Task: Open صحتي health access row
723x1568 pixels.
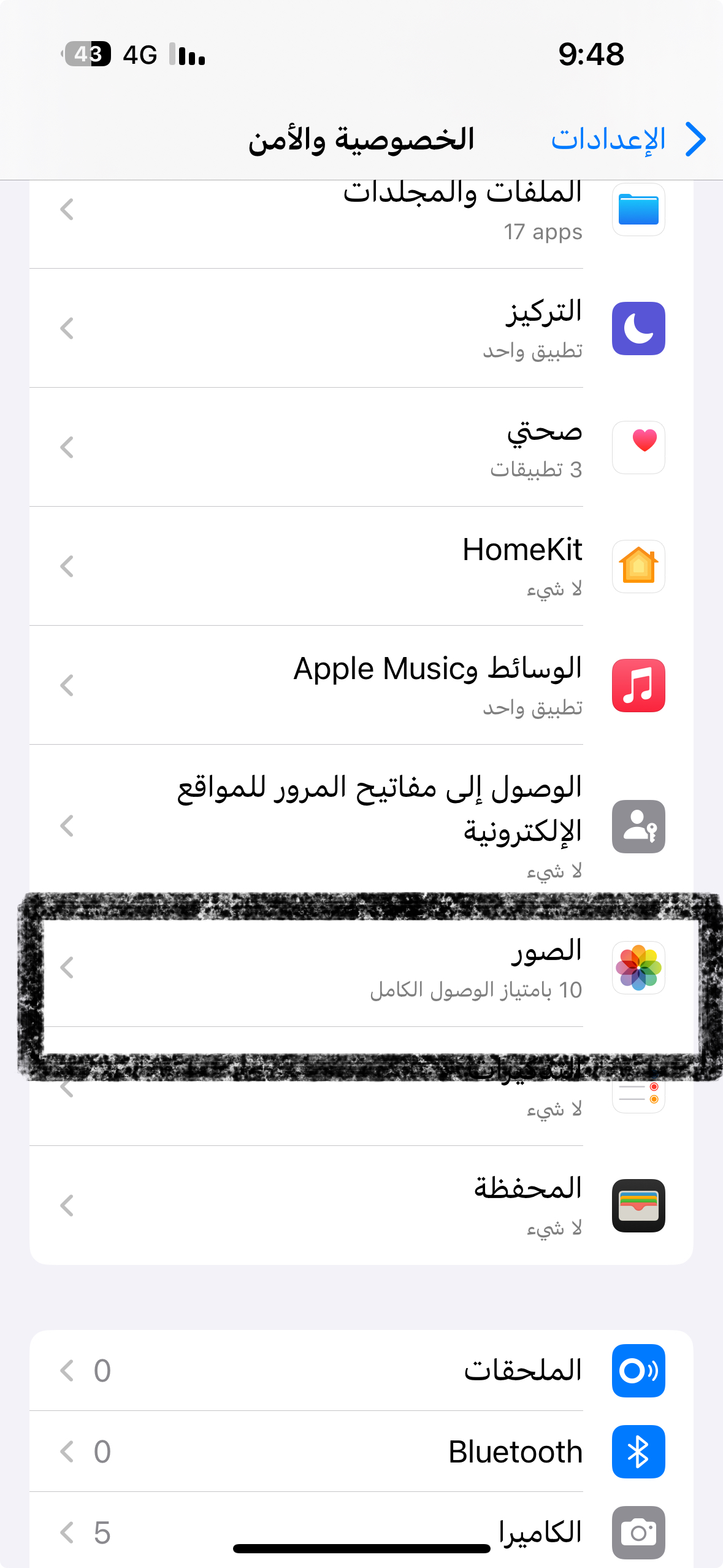Action: pyautogui.click(x=362, y=448)
